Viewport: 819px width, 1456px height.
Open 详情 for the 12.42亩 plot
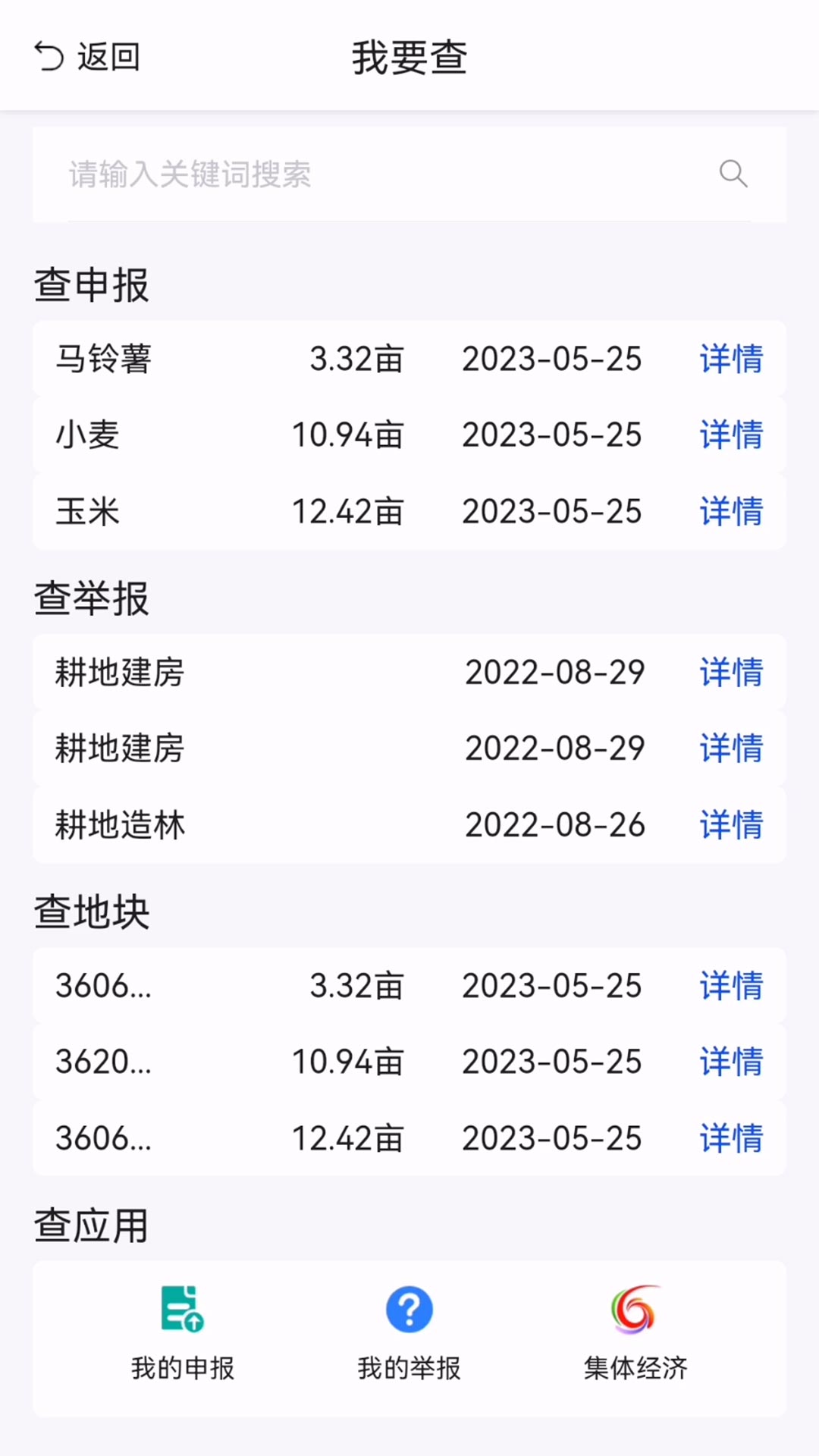[x=730, y=1137]
